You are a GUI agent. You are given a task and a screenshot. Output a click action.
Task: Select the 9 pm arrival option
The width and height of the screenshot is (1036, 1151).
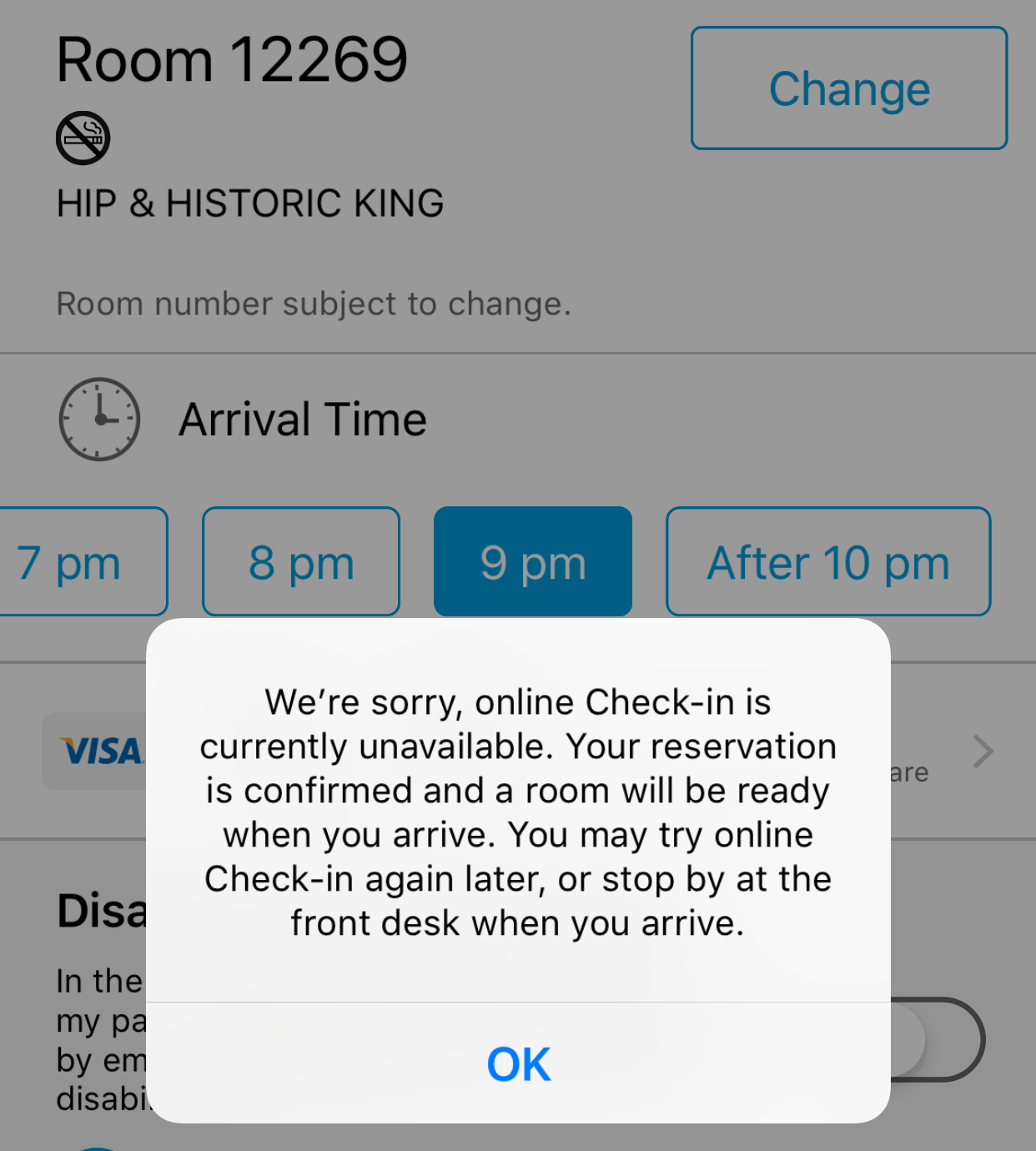click(x=532, y=562)
